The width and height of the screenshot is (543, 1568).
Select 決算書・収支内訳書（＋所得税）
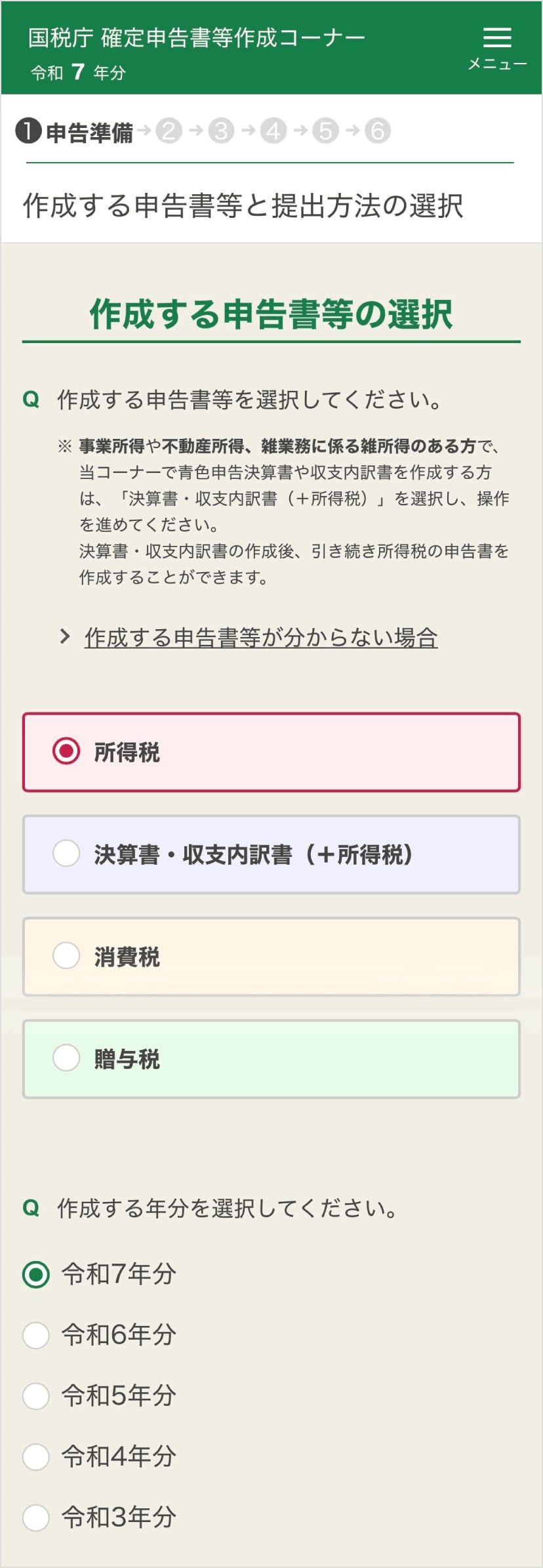[271, 855]
